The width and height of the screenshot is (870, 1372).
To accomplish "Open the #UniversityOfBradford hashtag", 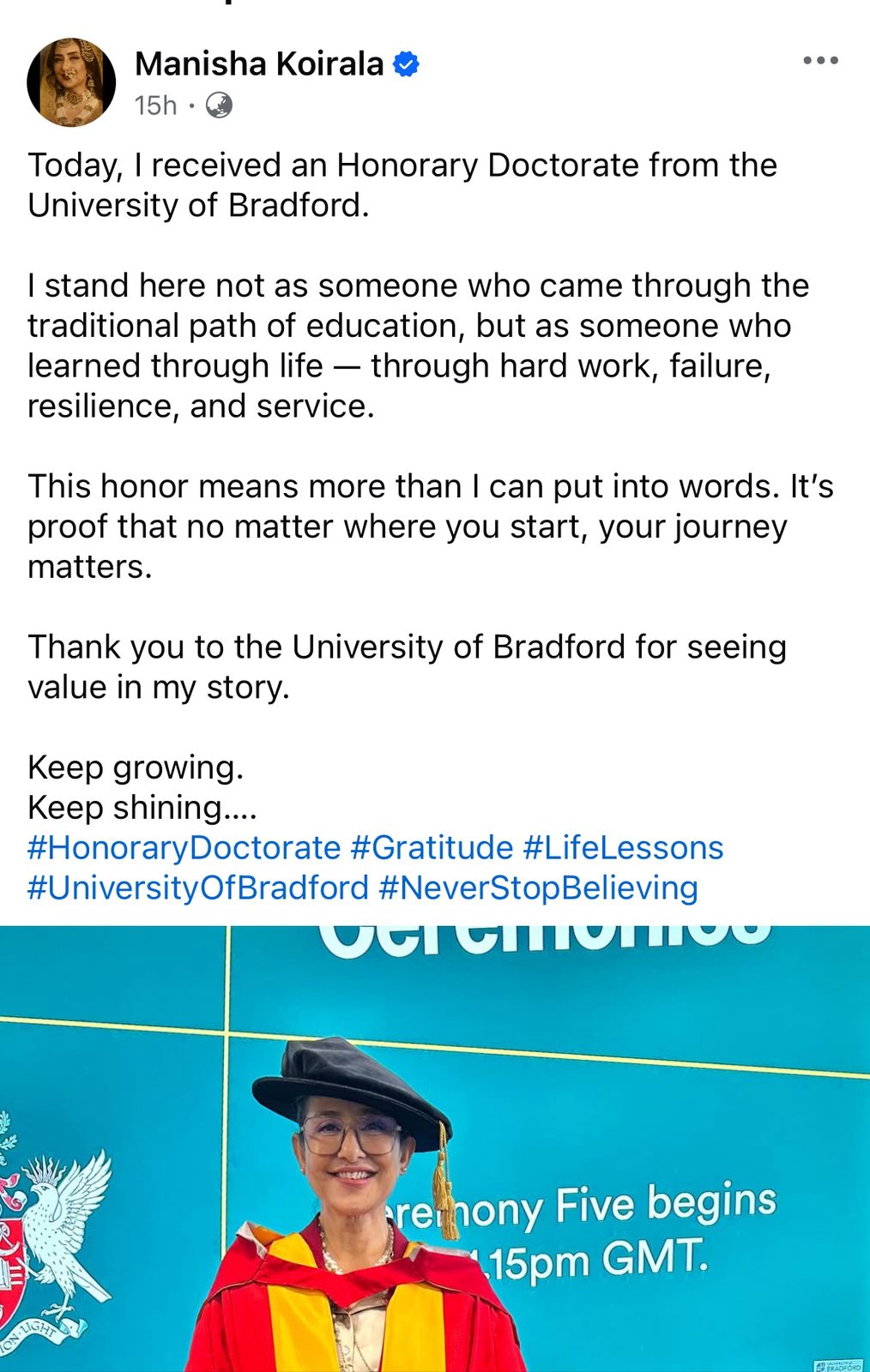I will pyautogui.click(x=198, y=888).
